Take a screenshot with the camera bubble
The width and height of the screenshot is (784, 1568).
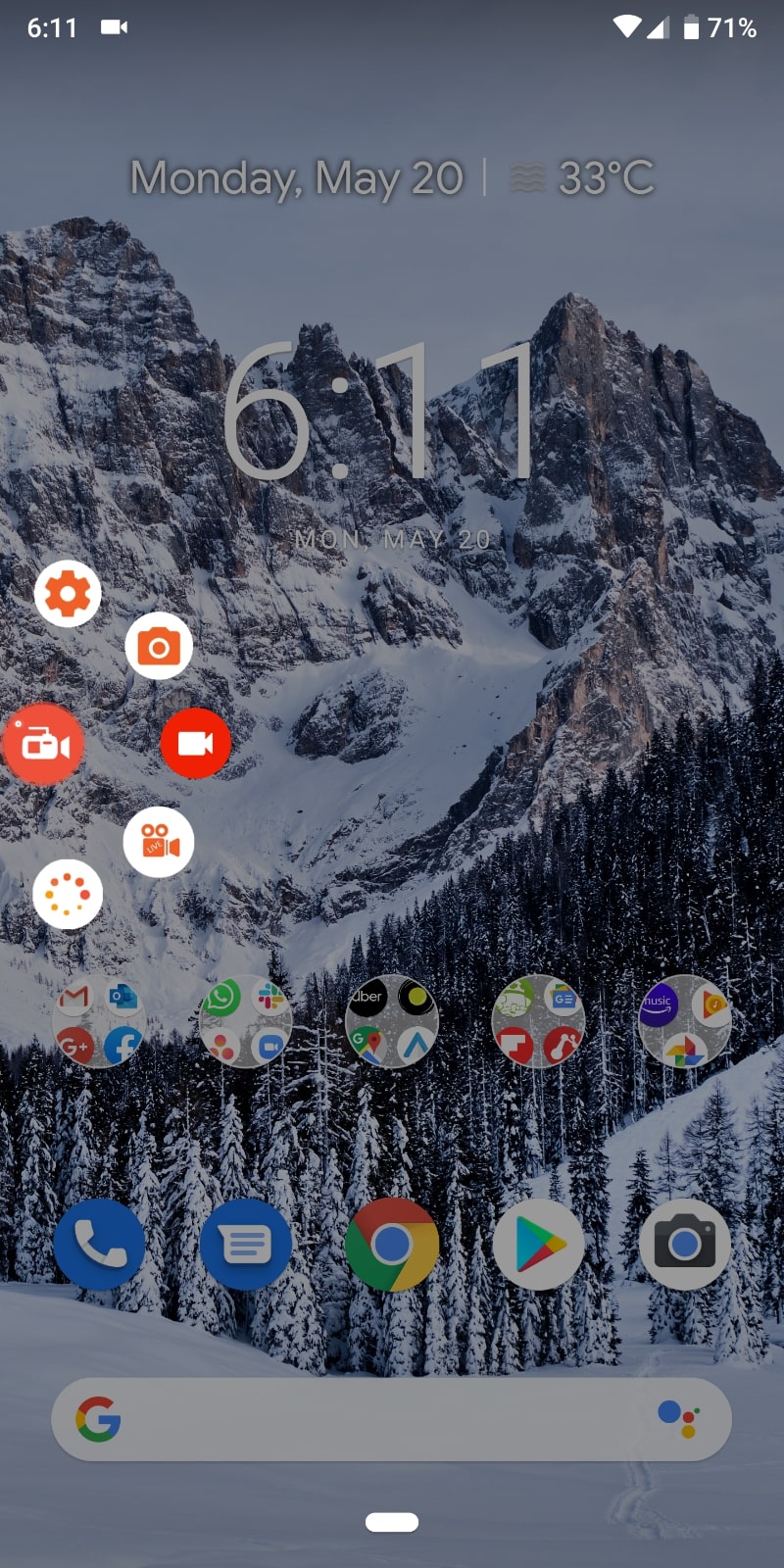click(159, 646)
